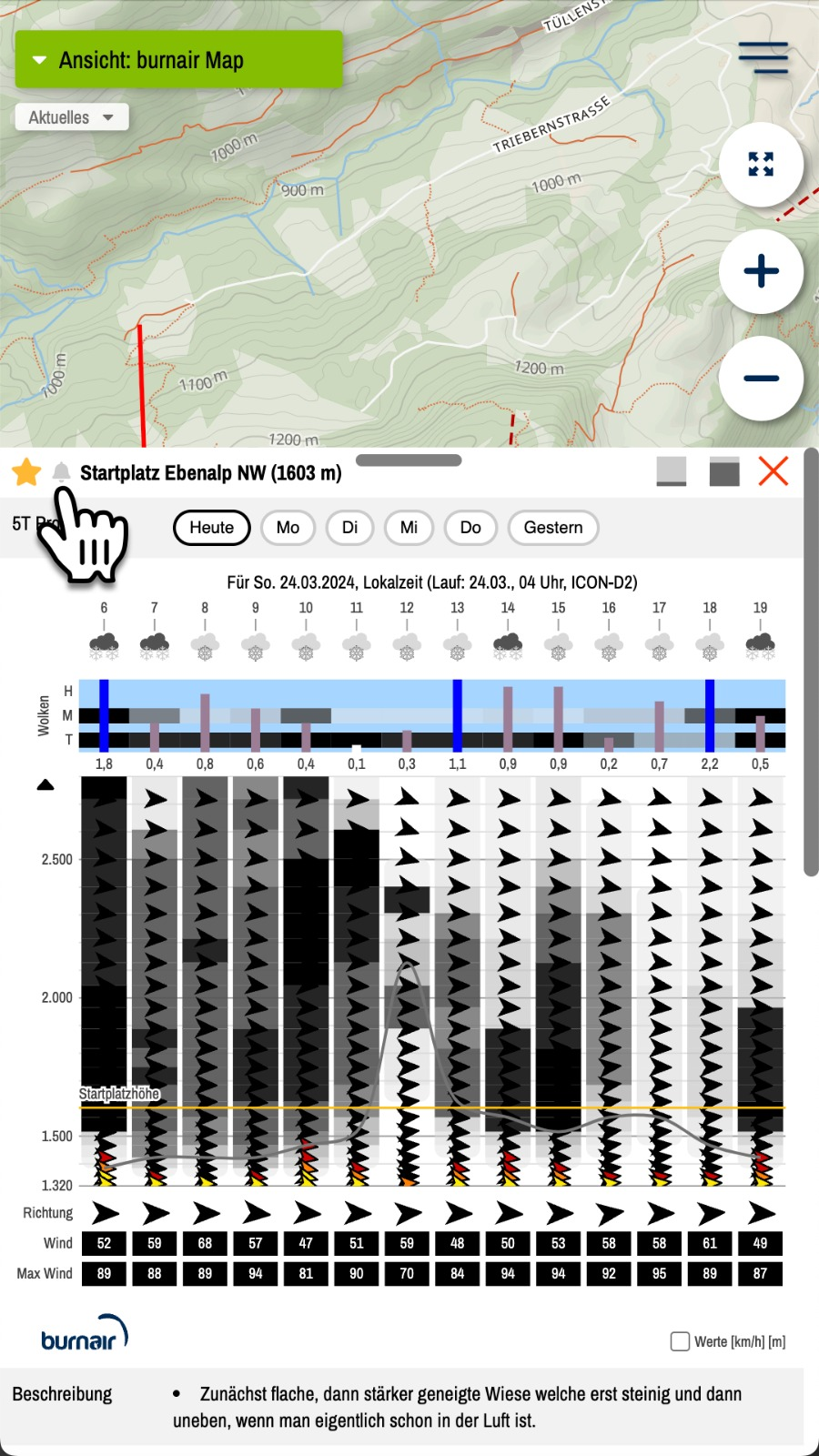Switch forecast to Di
The width and height of the screenshot is (819, 1456).
tap(349, 528)
